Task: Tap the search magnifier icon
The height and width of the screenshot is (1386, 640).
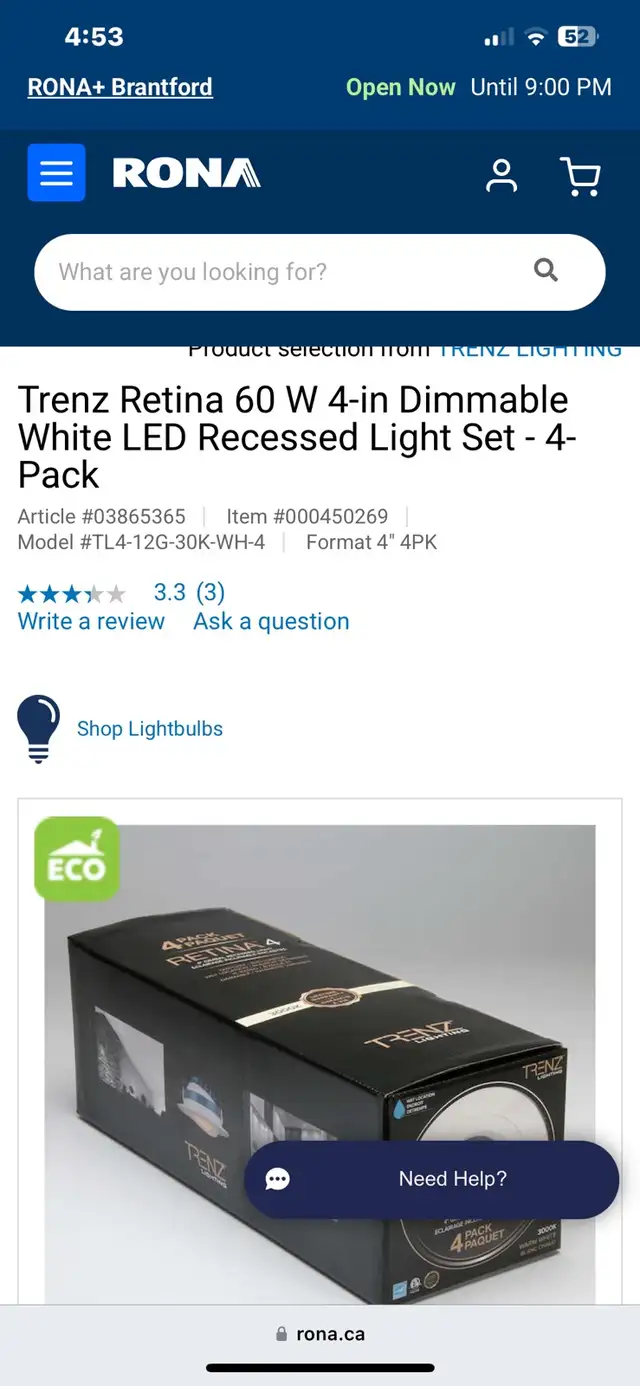Action: coord(546,270)
